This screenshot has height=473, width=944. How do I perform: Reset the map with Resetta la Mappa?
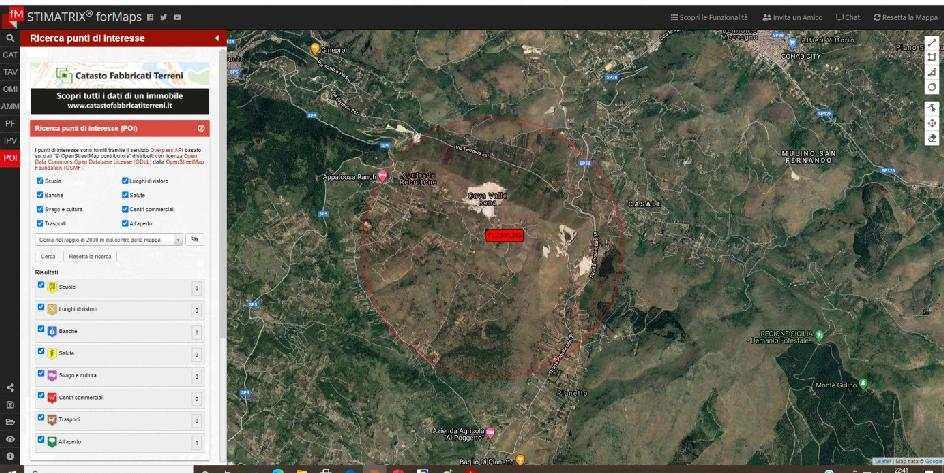[x=905, y=17]
